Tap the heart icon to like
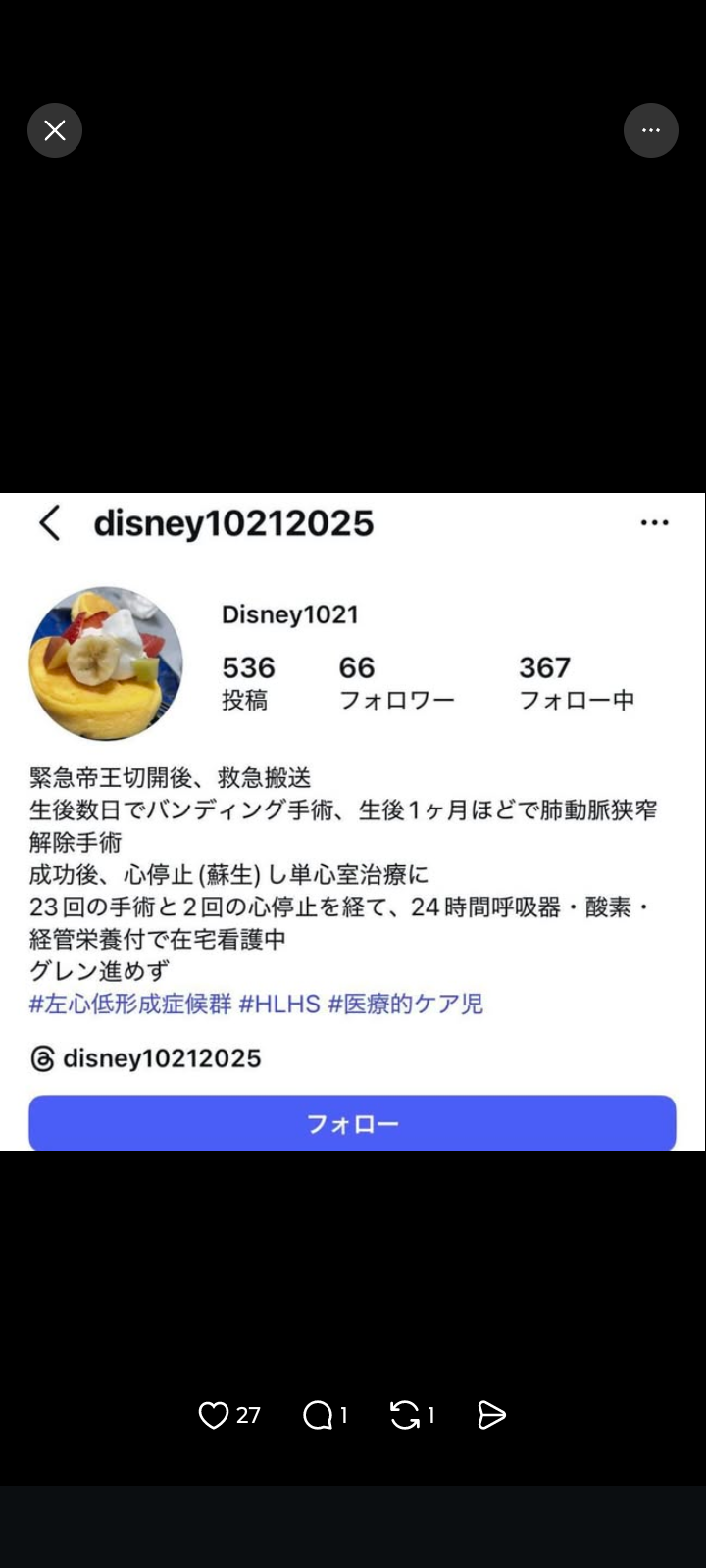This screenshot has height=1568, width=706. pos(214,1415)
